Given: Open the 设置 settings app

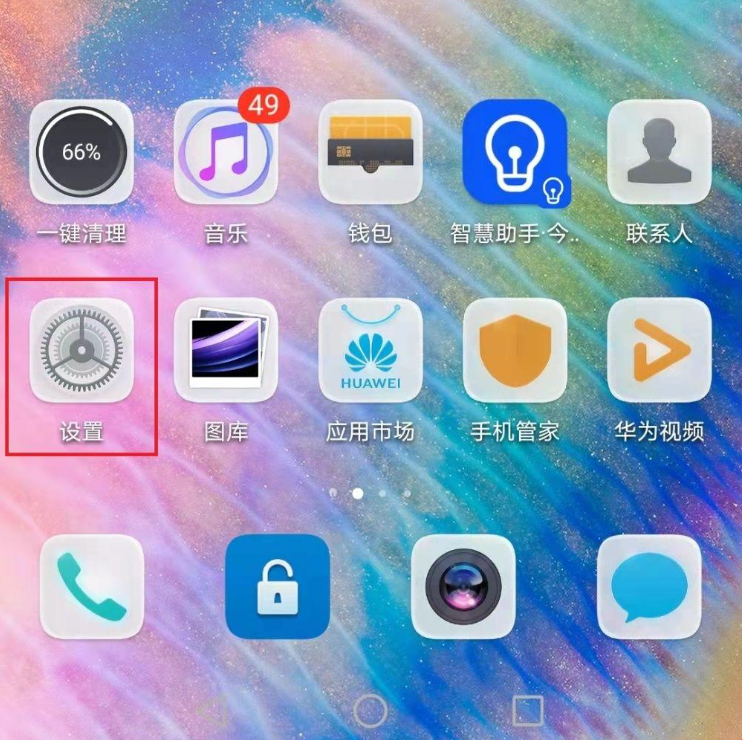Looking at the screenshot, I should pos(81,351).
